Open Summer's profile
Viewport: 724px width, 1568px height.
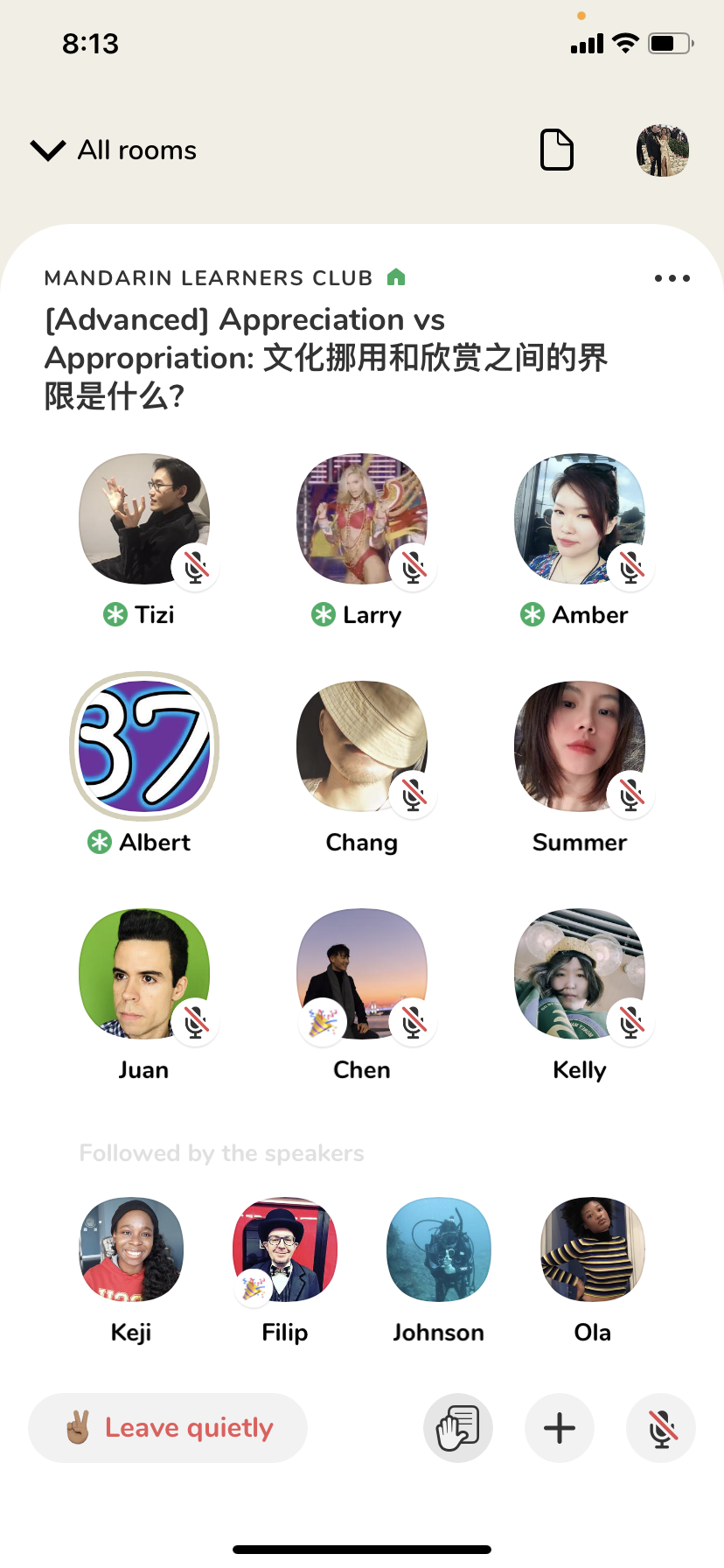pyautogui.click(x=580, y=746)
